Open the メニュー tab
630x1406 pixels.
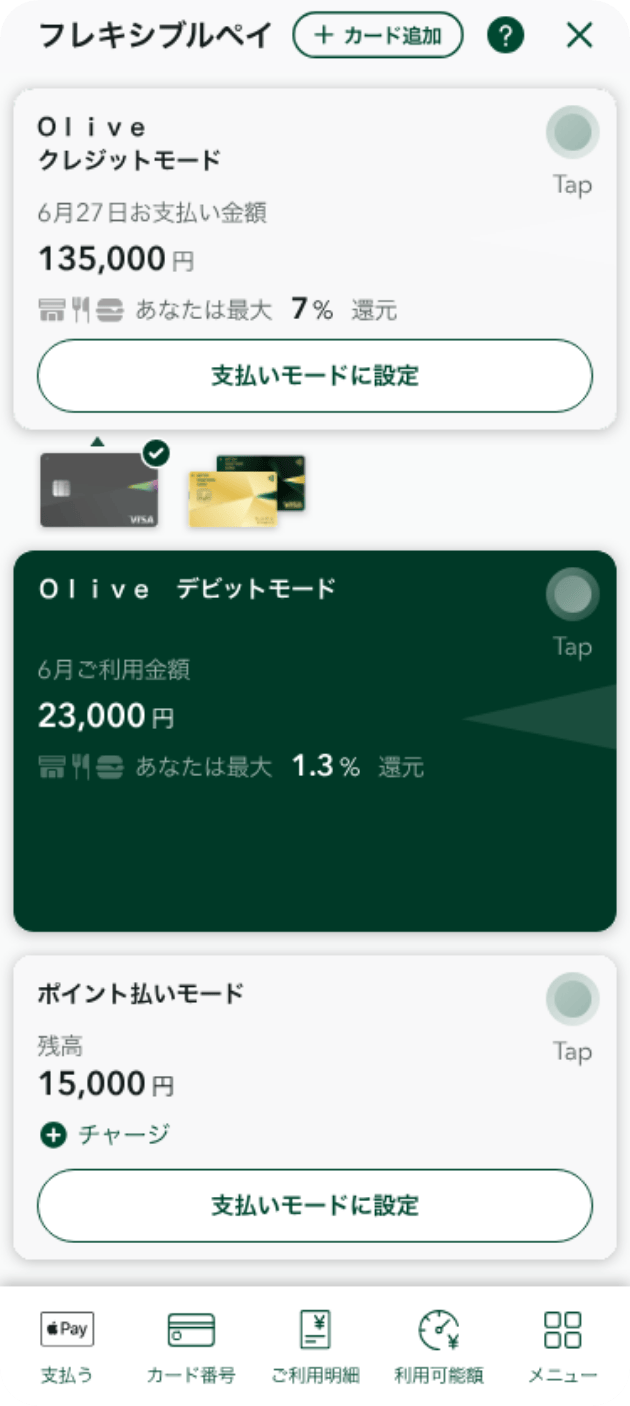(x=562, y=1346)
